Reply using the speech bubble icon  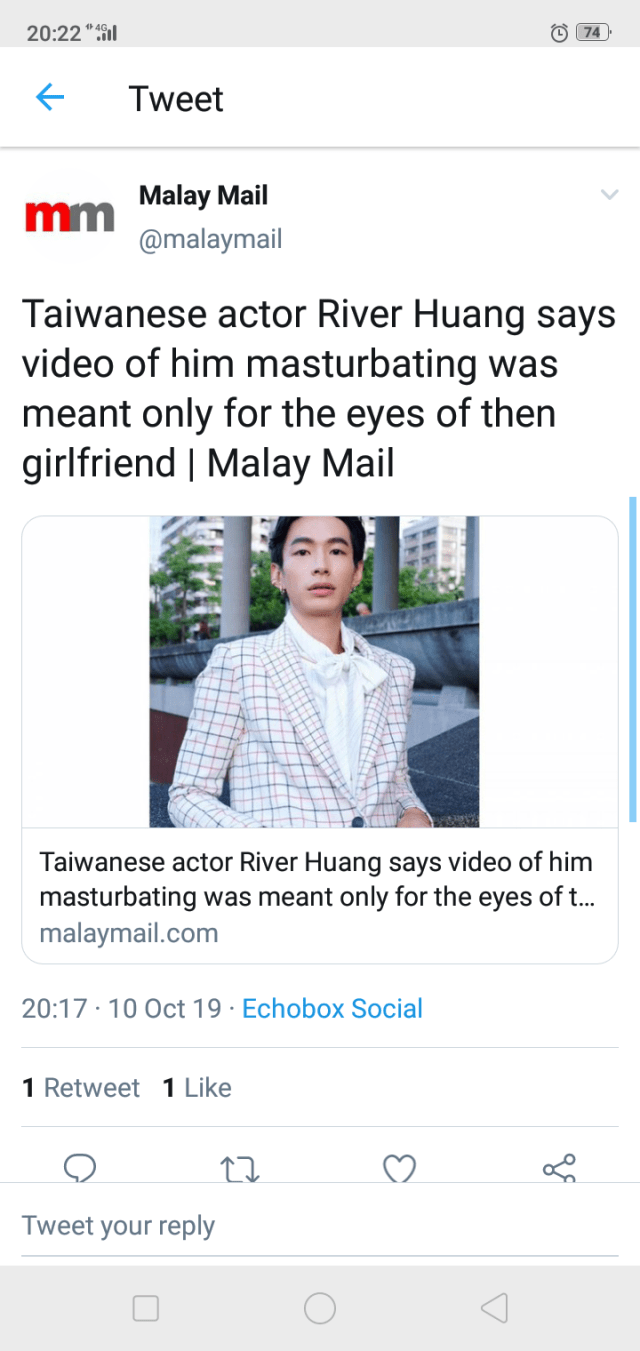(80, 1167)
